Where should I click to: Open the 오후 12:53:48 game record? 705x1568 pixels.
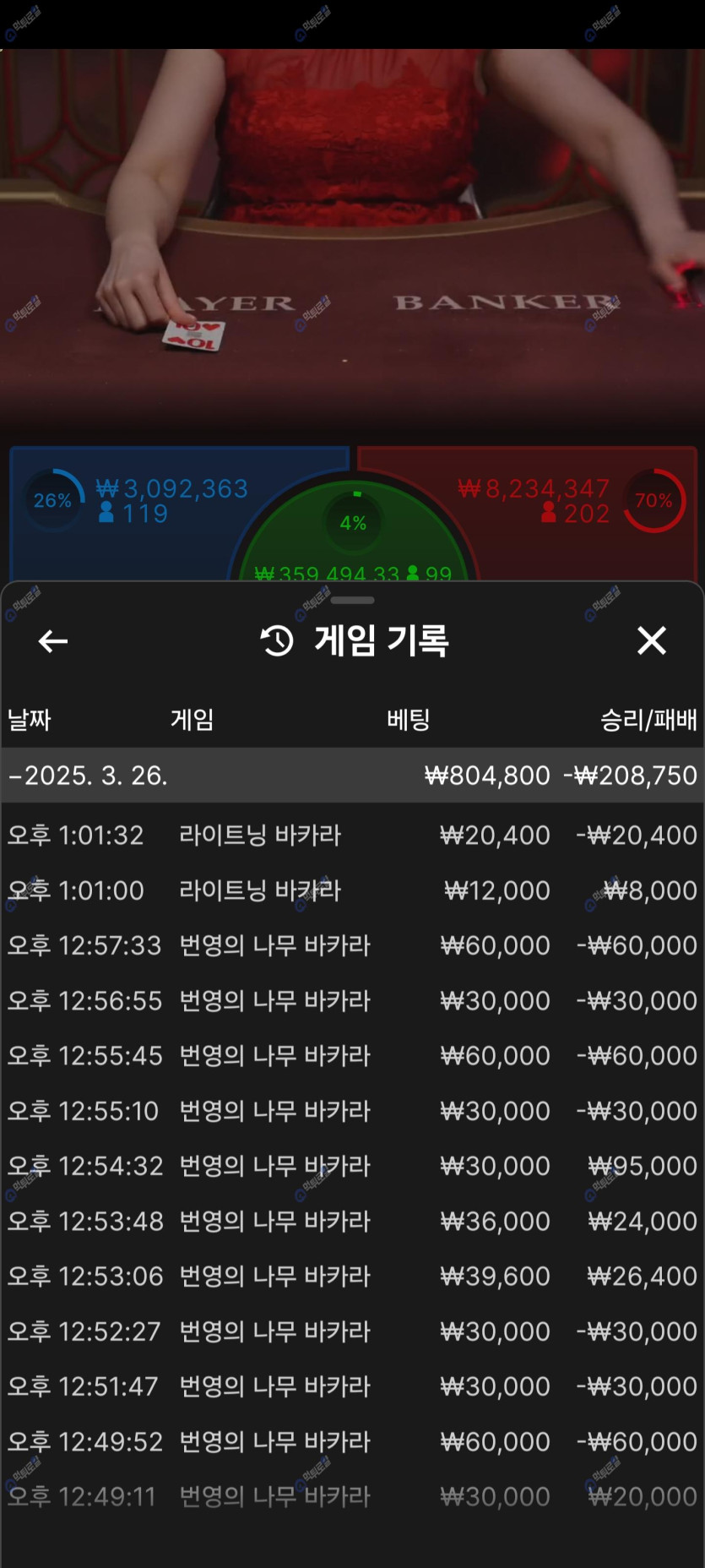click(x=352, y=1221)
